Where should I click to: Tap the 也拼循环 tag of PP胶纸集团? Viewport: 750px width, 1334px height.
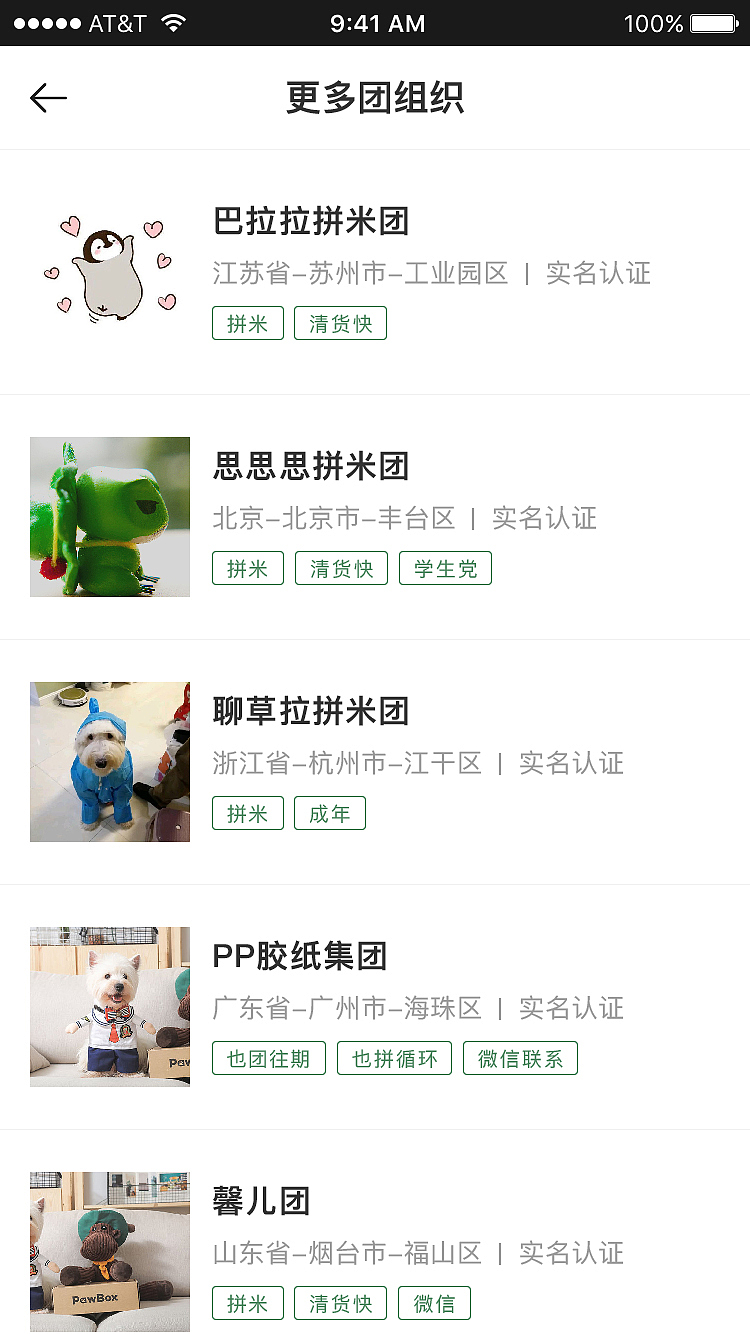[394, 1057]
